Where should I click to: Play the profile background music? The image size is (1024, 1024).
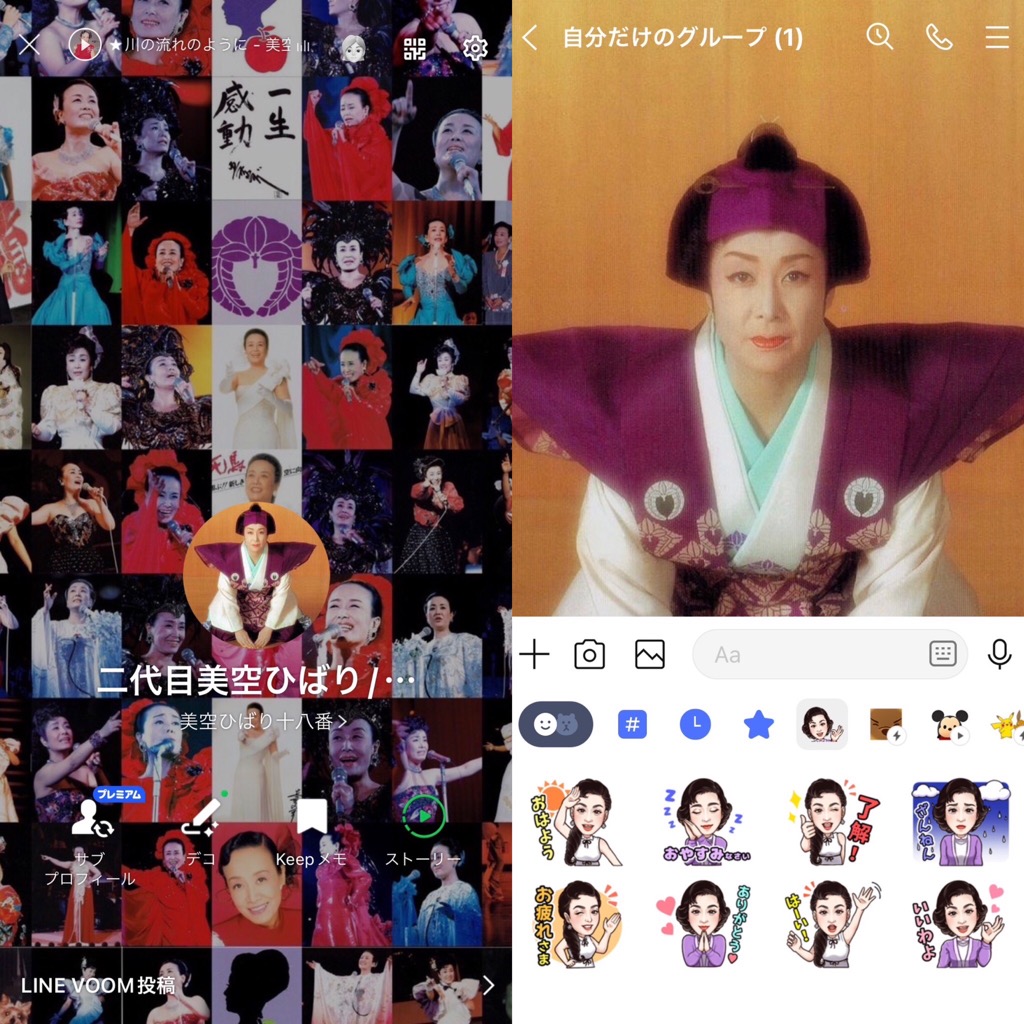[85, 45]
